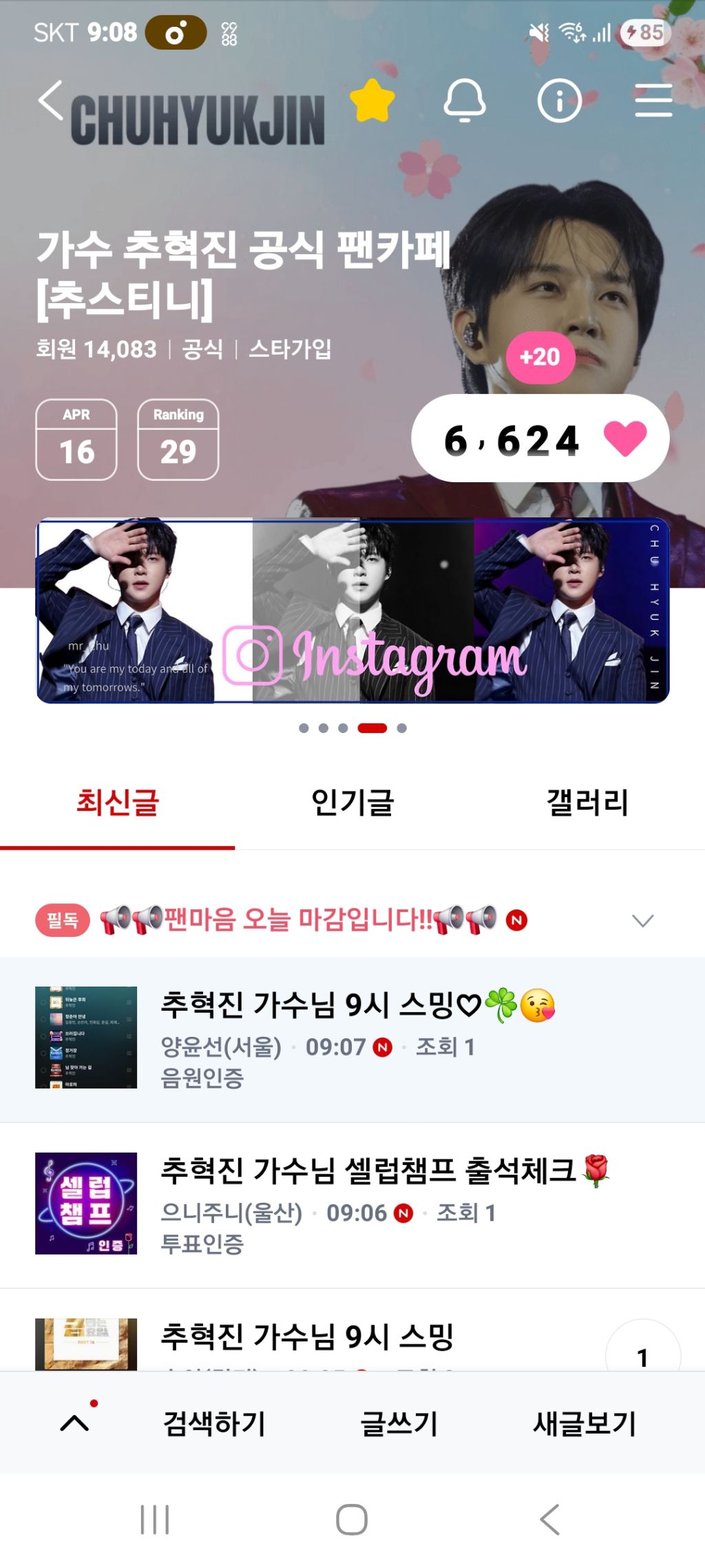705x1568 pixels.
Task: Expand the 필독 notice chevron
Action: click(642, 920)
